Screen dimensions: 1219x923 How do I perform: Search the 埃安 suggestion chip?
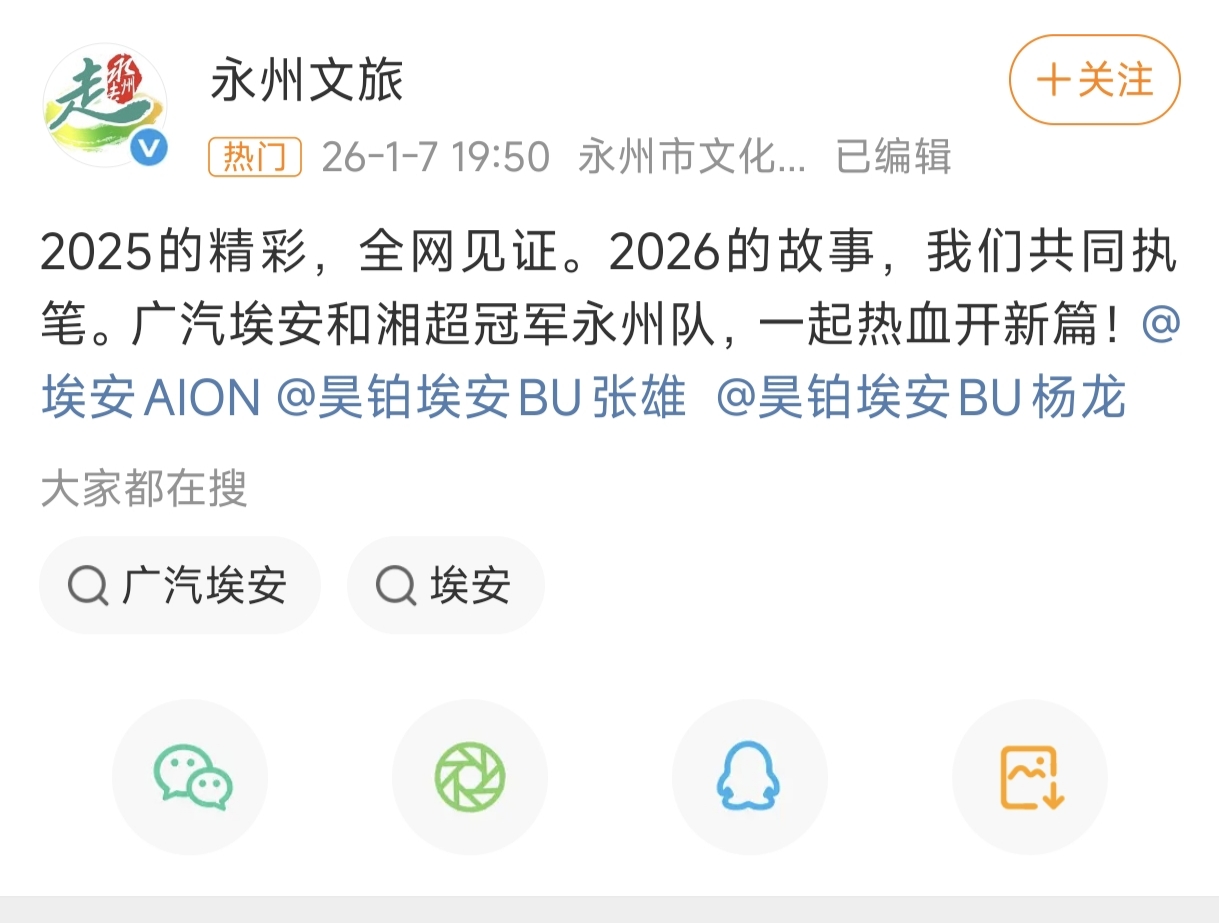click(445, 585)
